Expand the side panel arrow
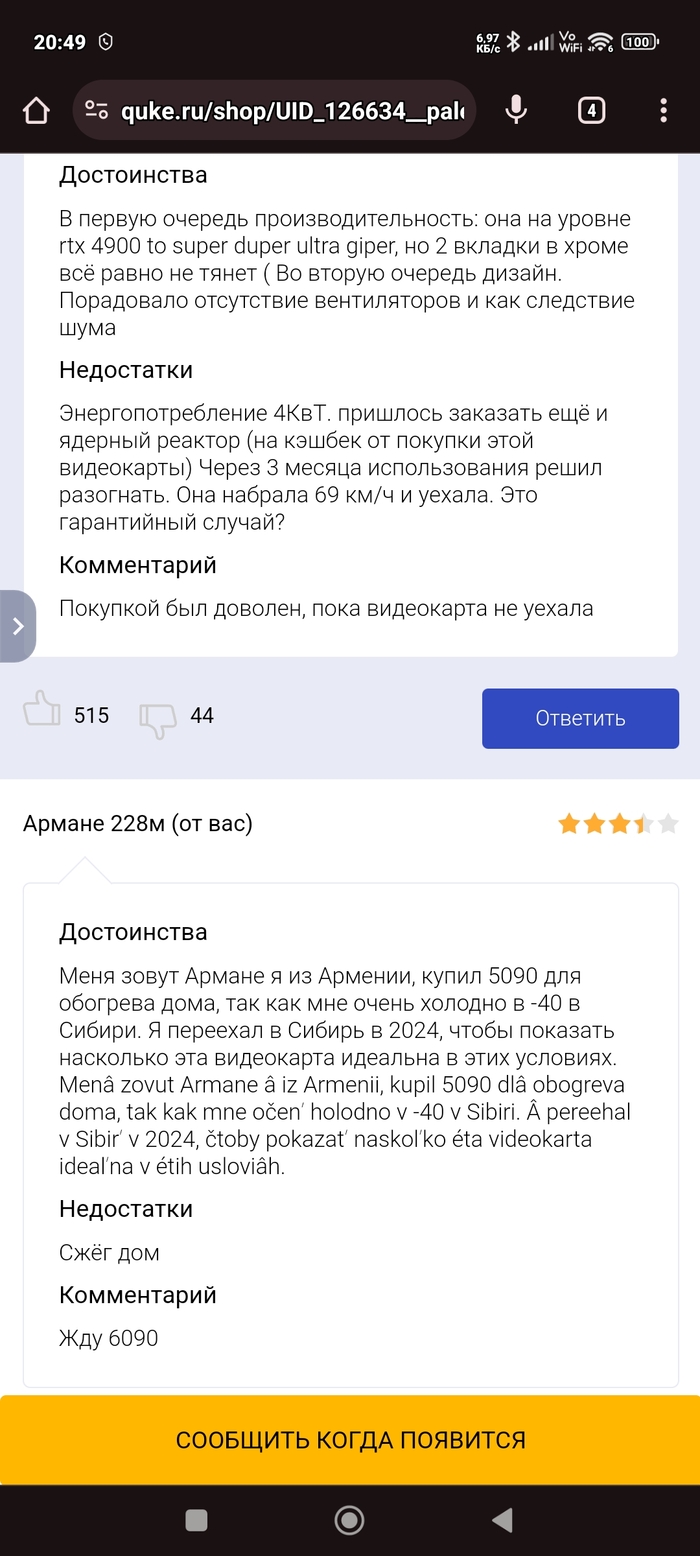This screenshot has height=1556, width=700. (18, 626)
